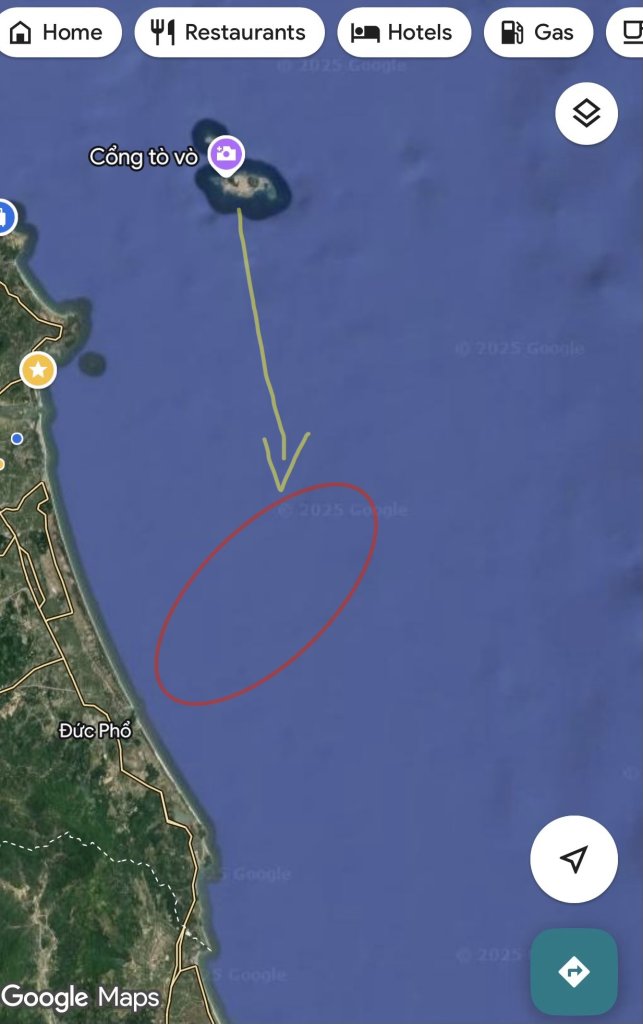Screen dimensions: 643x1024
Task: Open the Cổng tò vò place marker
Action: point(226,155)
